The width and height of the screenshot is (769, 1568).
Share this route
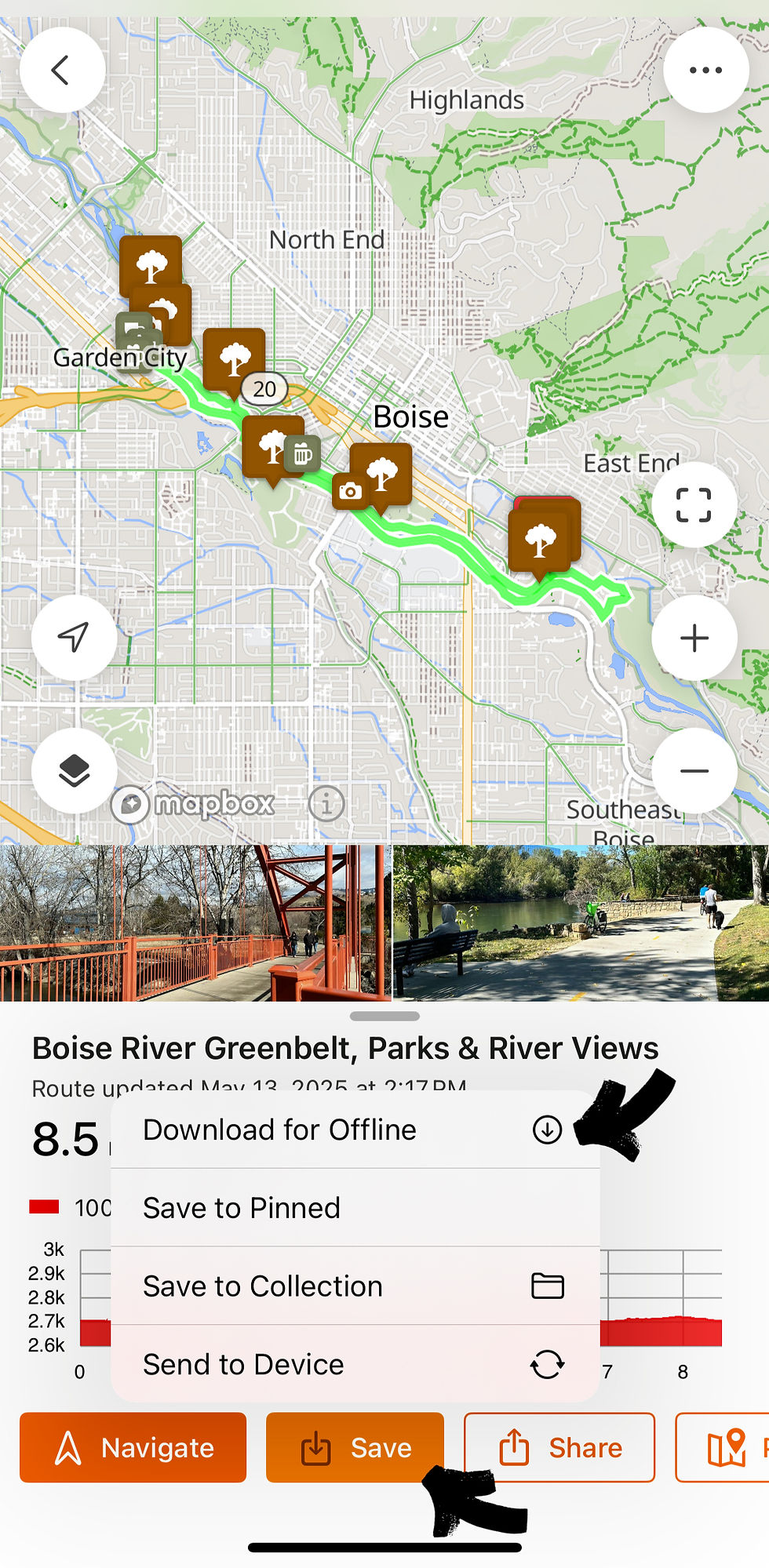pos(559,1448)
